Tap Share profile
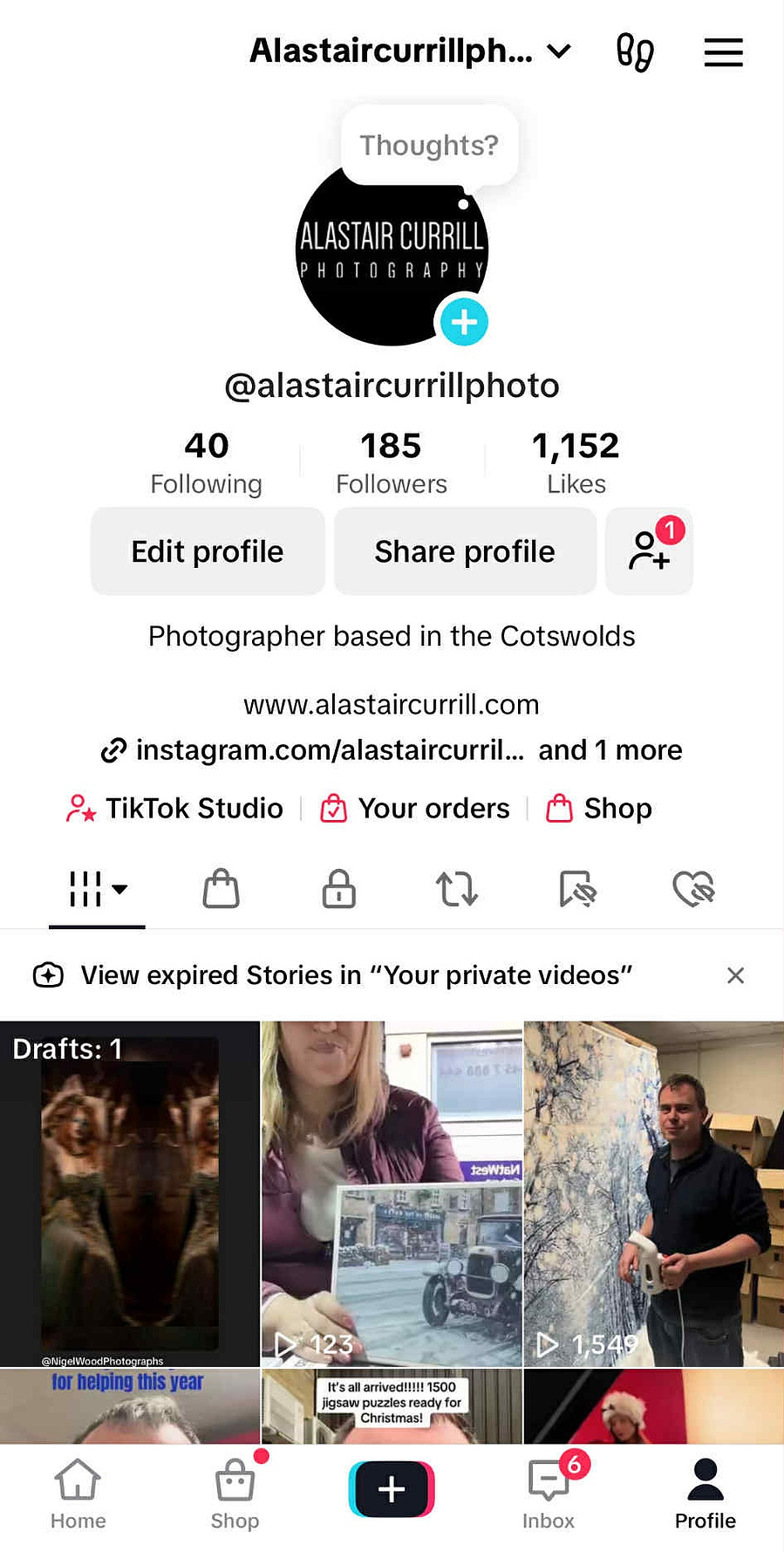The width and height of the screenshot is (784, 1552). pos(465,551)
